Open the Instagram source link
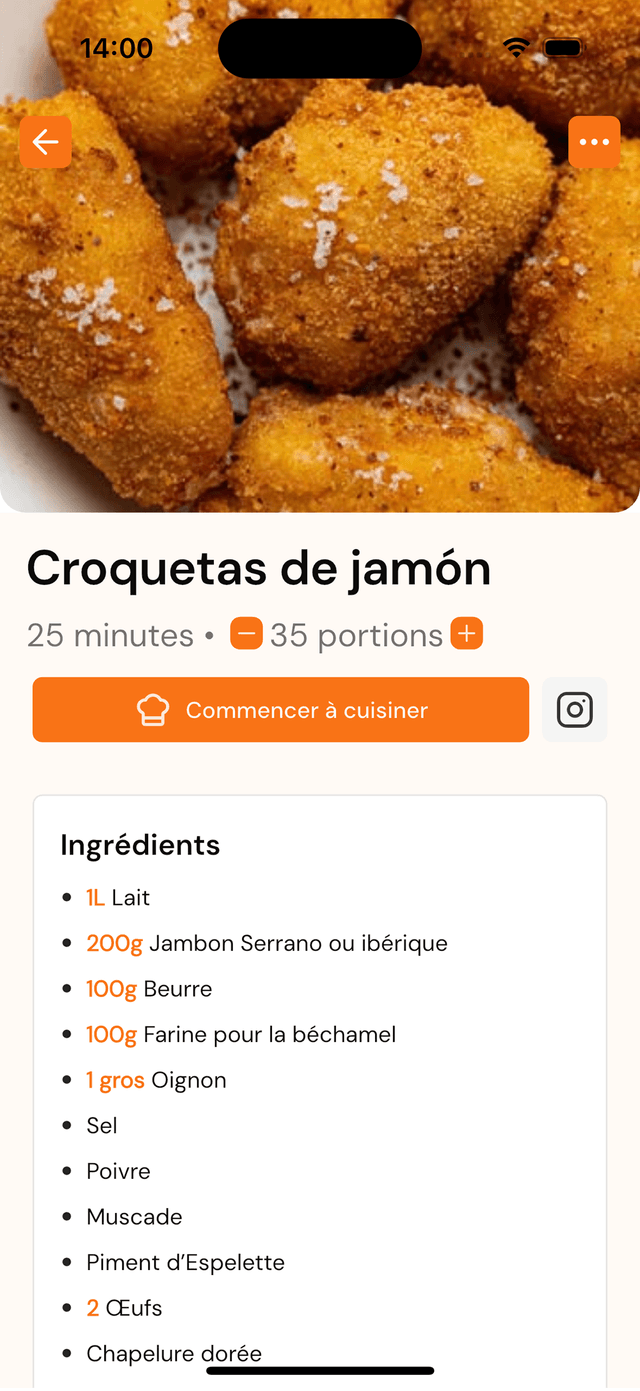Viewport: 640px width, 1391px height. click(x=575, y=710)
